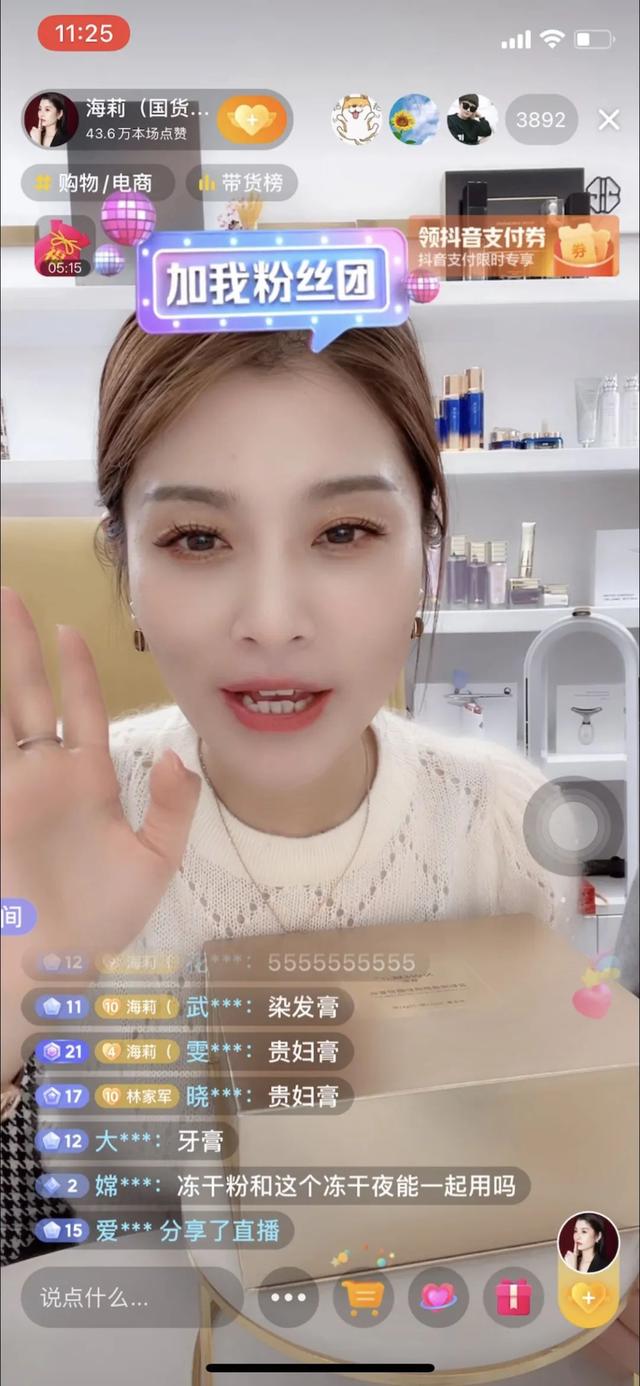The width and height of the screenshot is (640, 1386).
Task: Open the gift panel
Action: 513,1298
